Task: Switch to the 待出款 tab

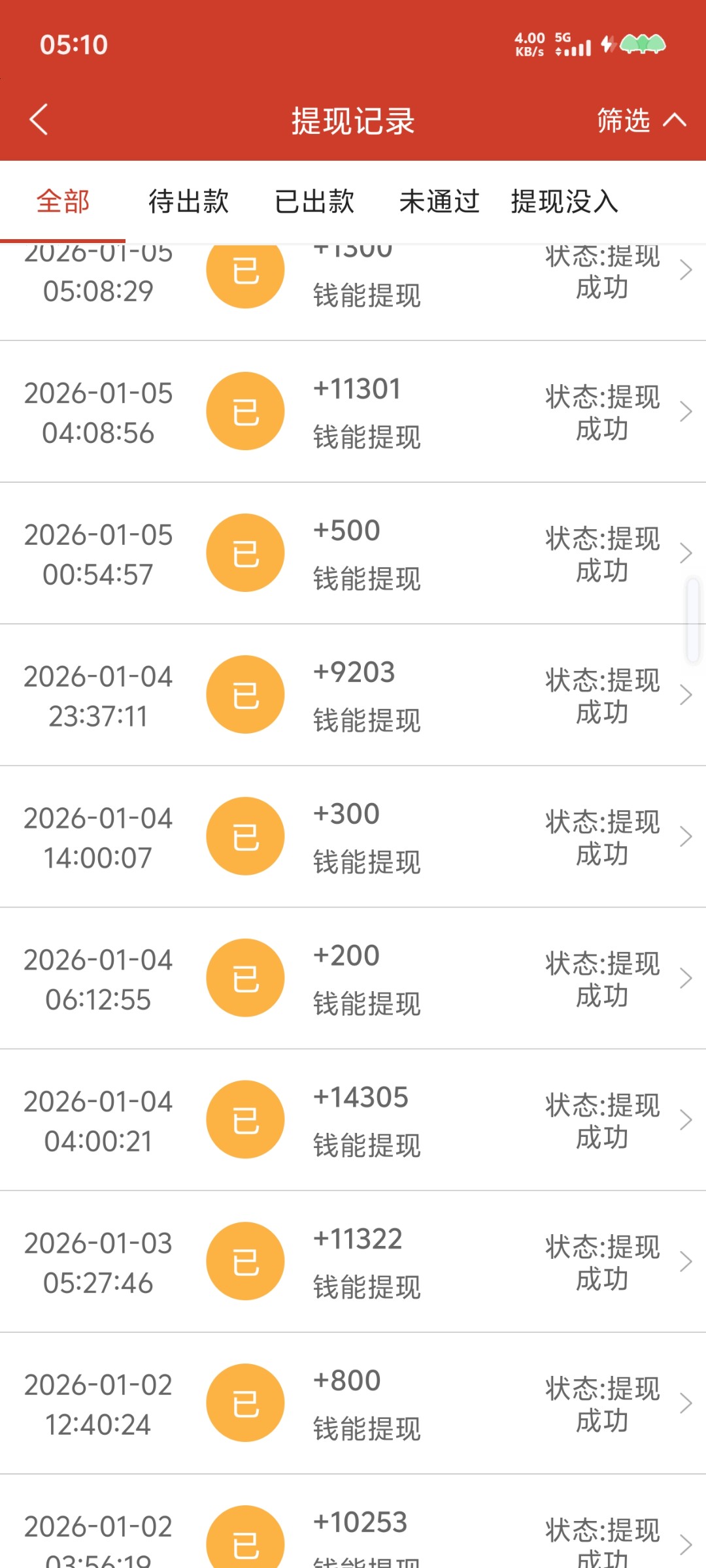Action: [x=188, y=201]
